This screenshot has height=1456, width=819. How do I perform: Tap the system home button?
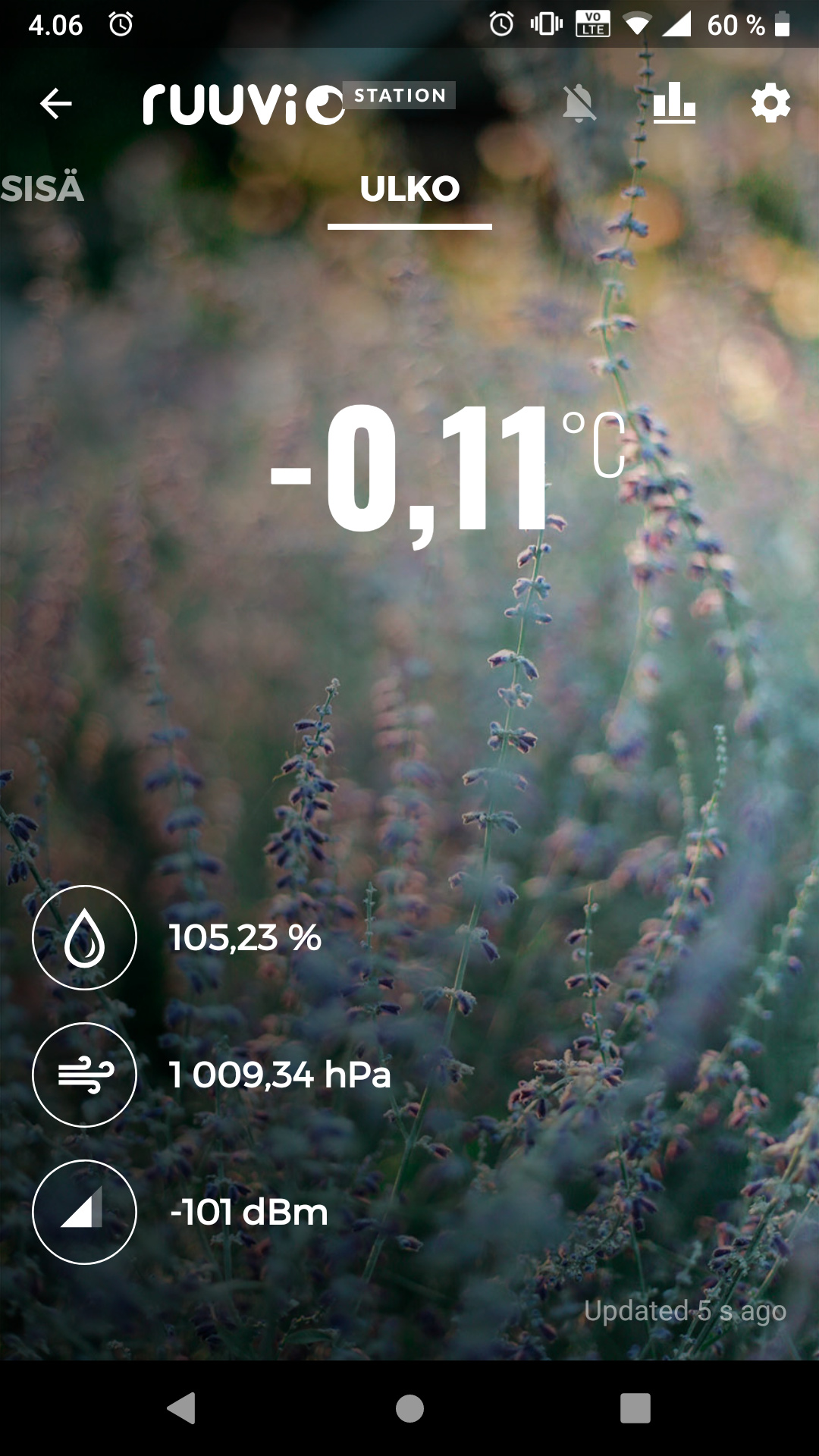pyautogui.click(x=409, y=1408)
